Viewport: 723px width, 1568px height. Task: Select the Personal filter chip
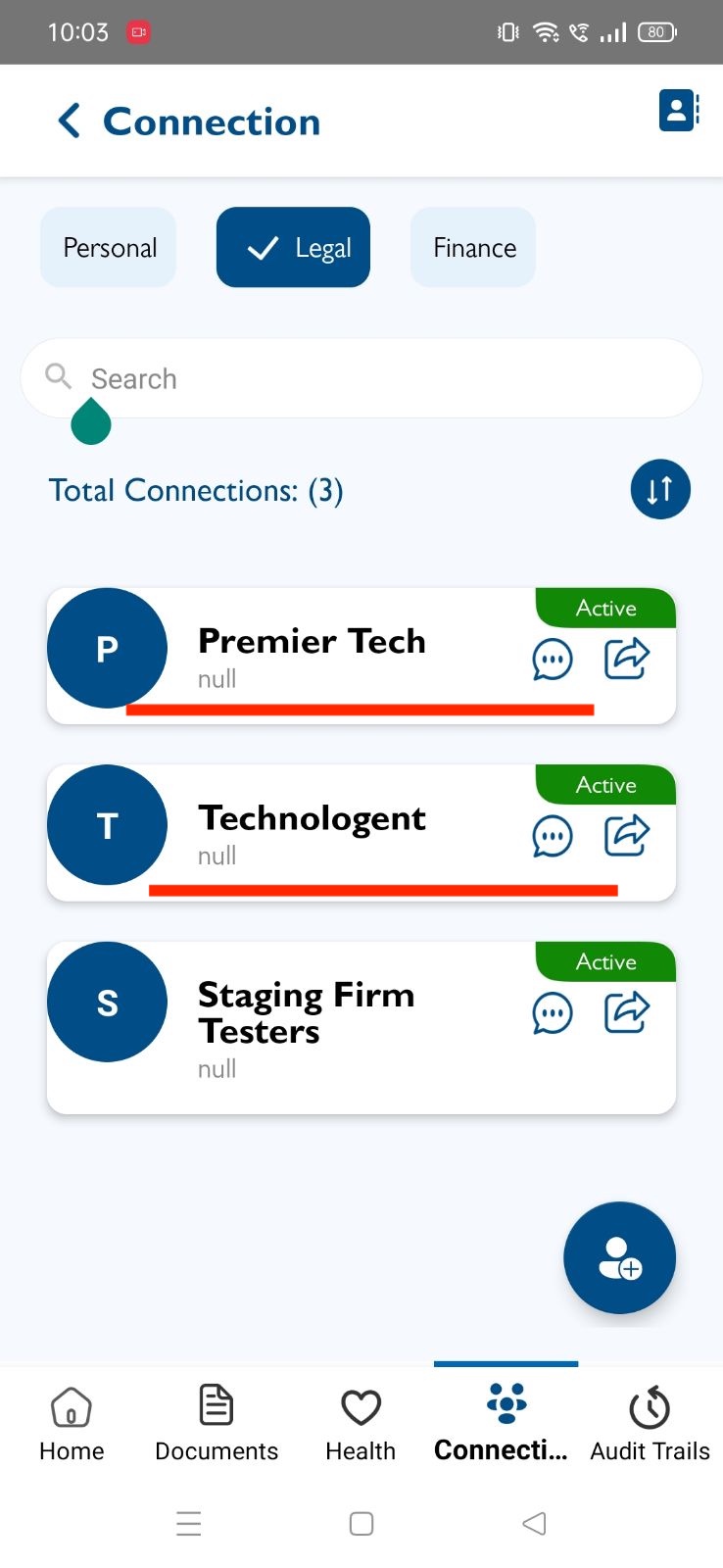[109, 247]
